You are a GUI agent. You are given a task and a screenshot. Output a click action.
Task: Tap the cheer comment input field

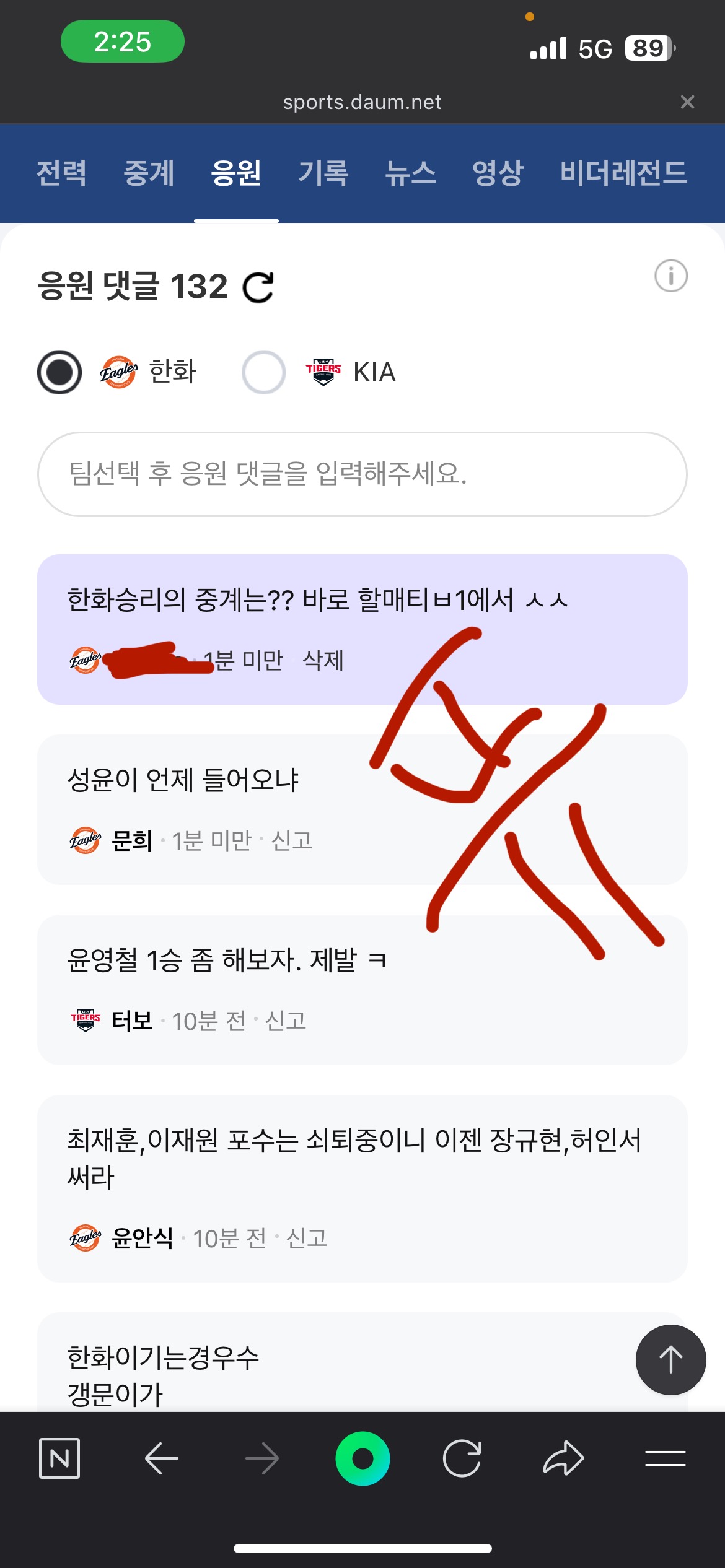(x=362, y=474)
